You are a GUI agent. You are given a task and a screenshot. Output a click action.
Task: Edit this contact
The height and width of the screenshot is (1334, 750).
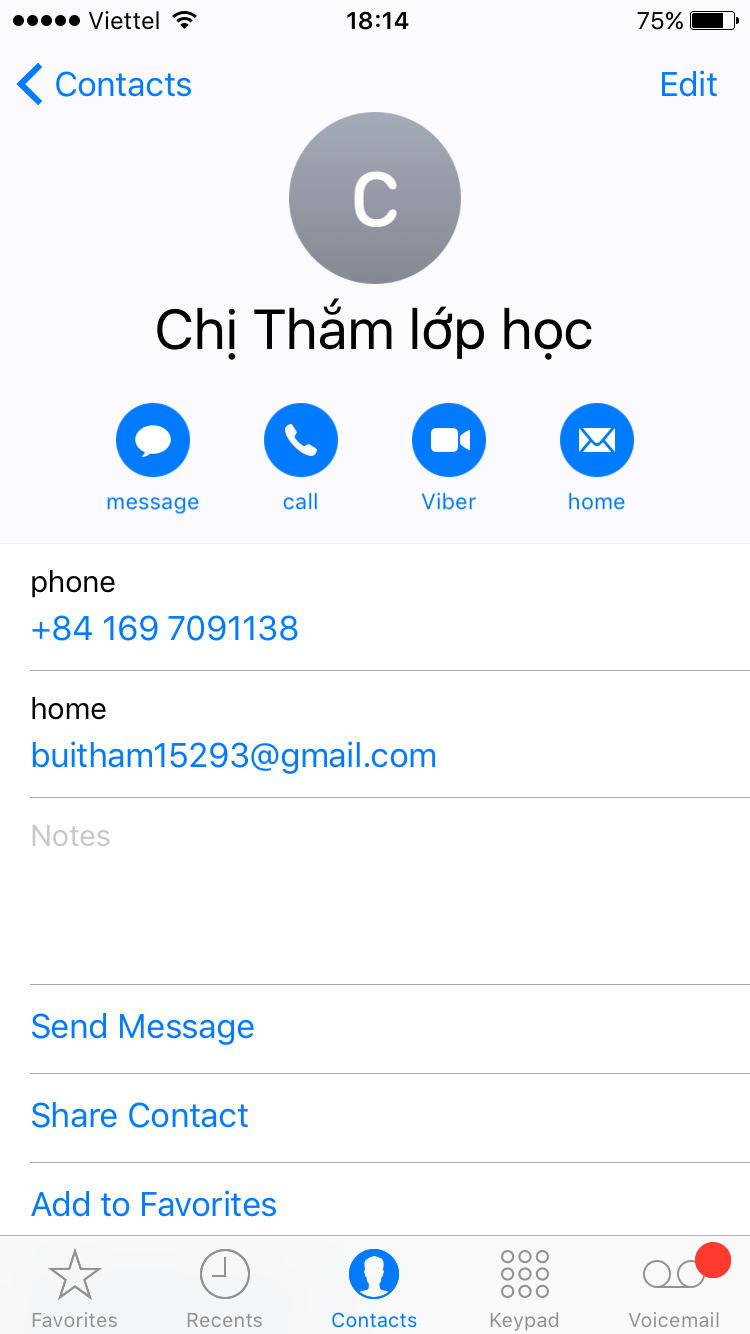688,85
